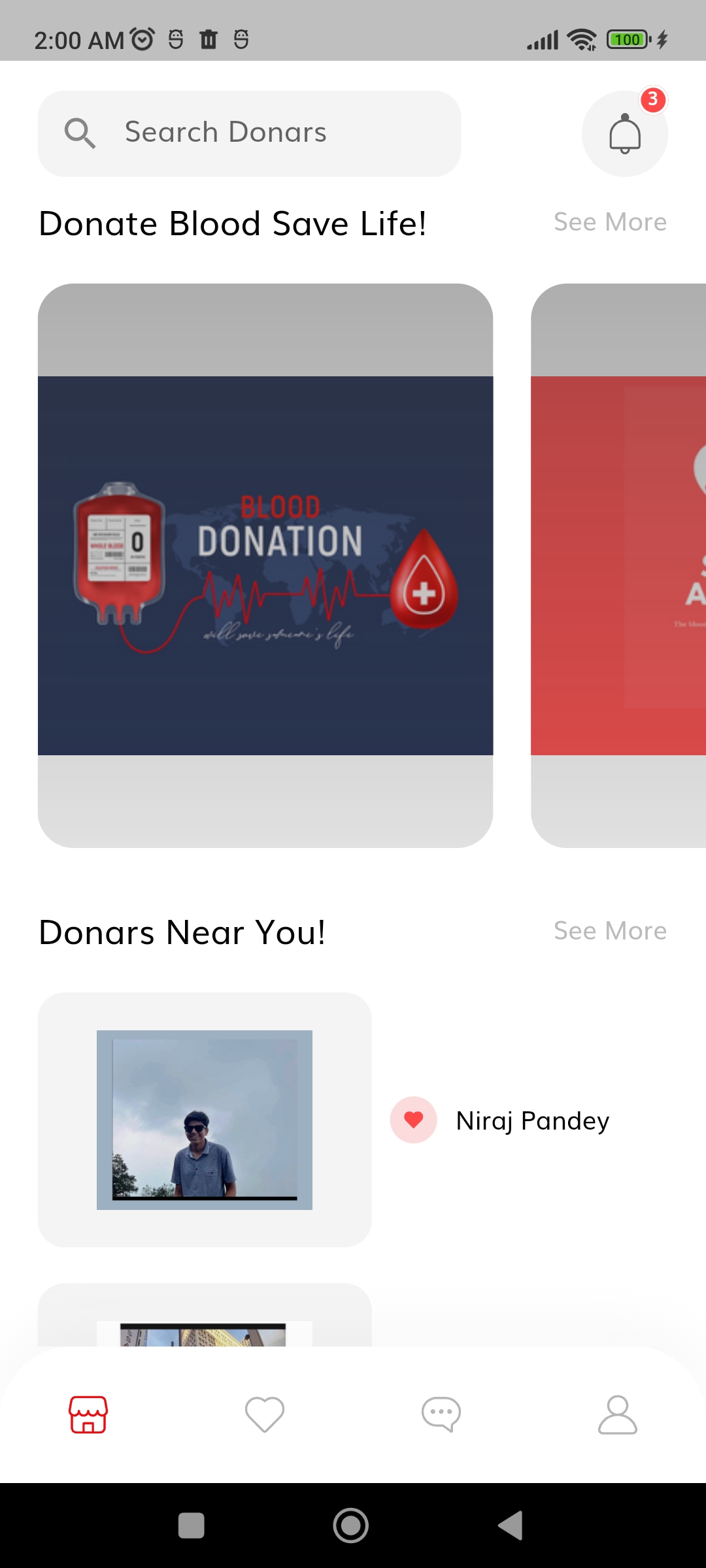Click the search magnifier icon

(x=80, y=132)
